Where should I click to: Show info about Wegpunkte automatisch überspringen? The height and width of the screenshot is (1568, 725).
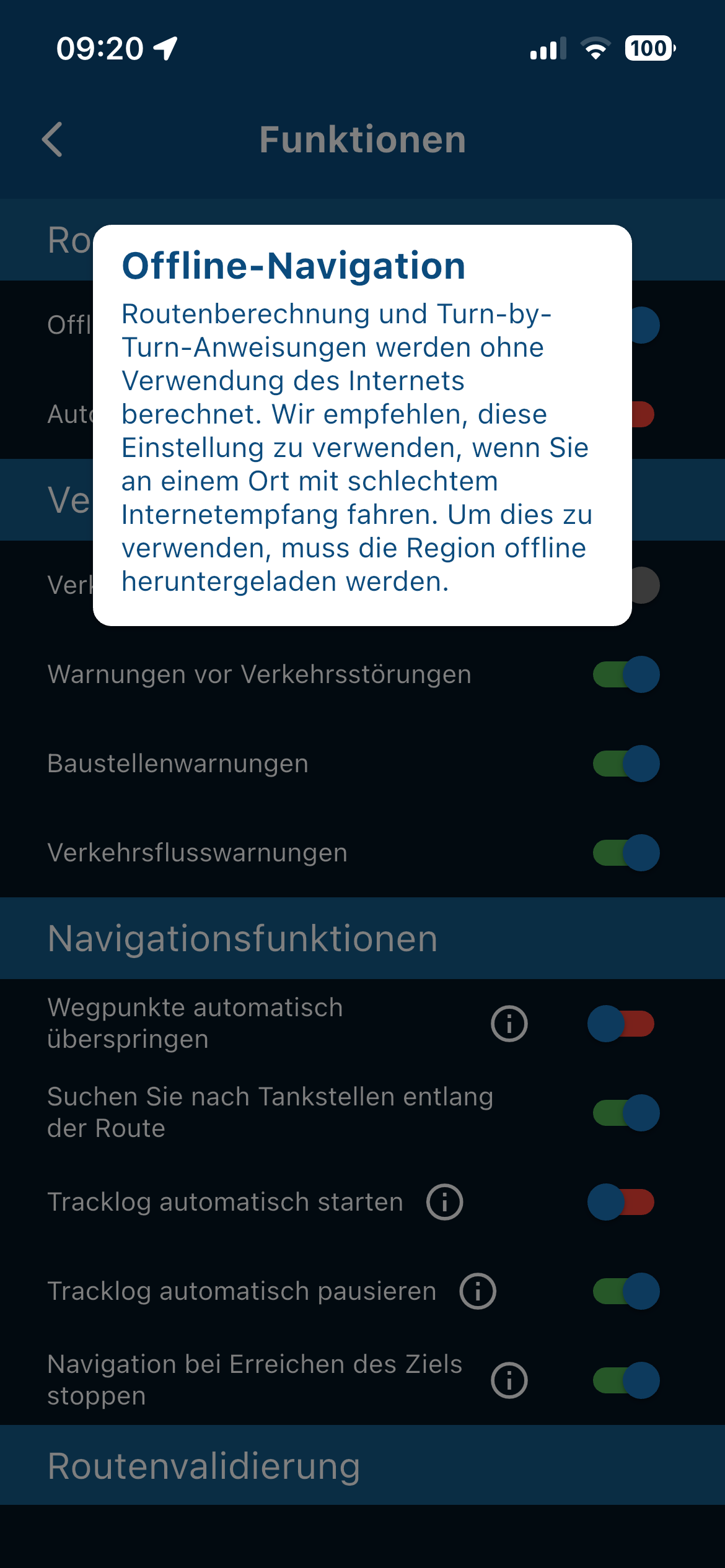(x=509, y=1024)
